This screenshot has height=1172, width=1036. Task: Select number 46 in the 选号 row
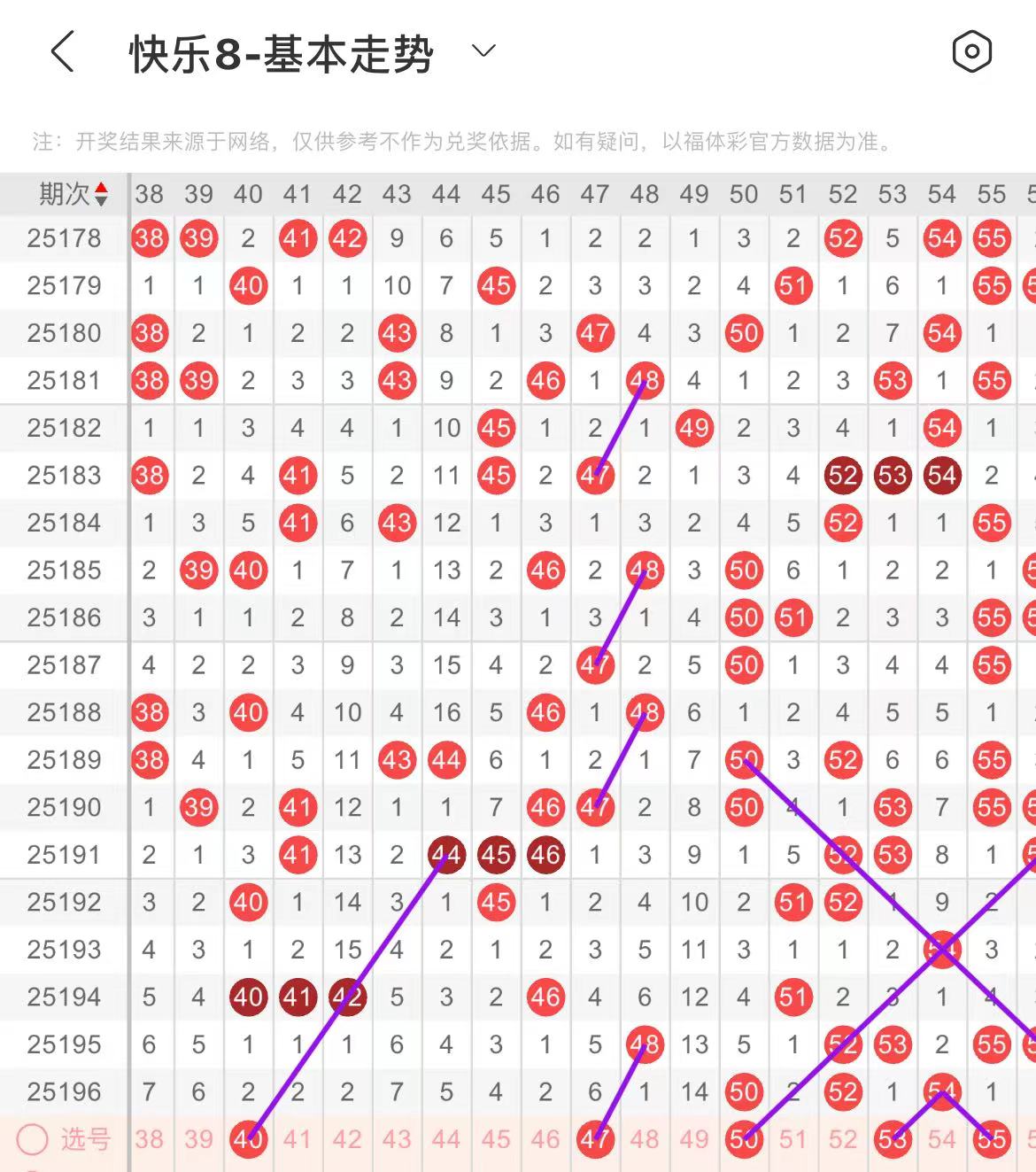click(x=545, y=1139)
